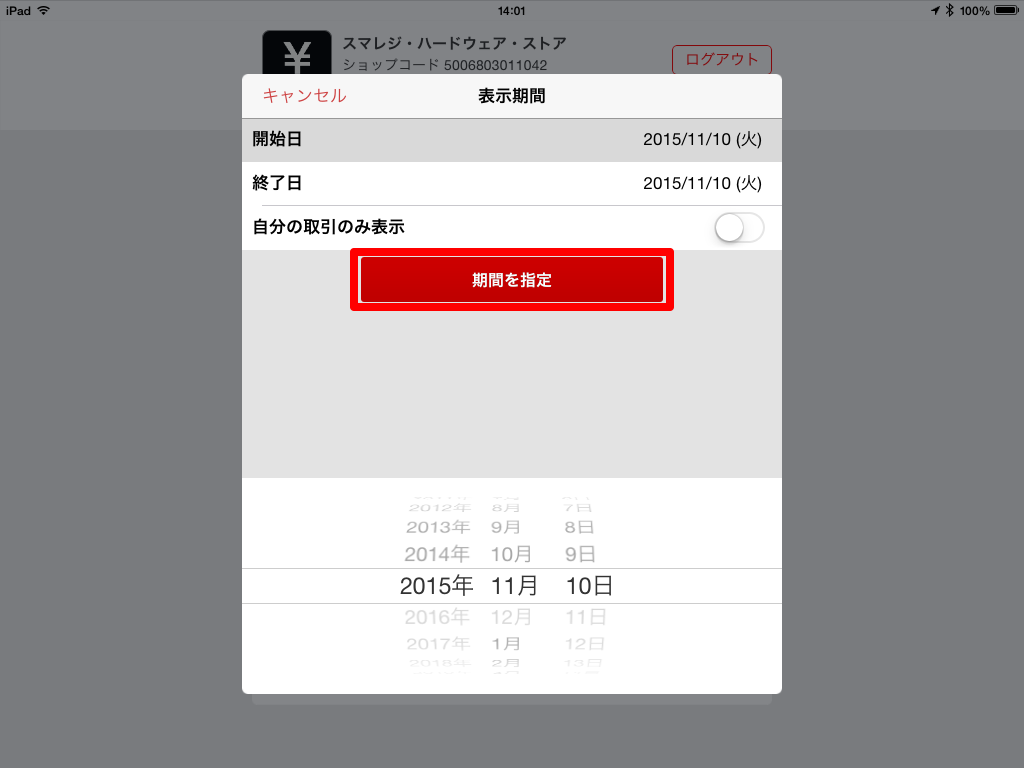Choose 2016年 in the year wheel

click(x=437, y=617)
